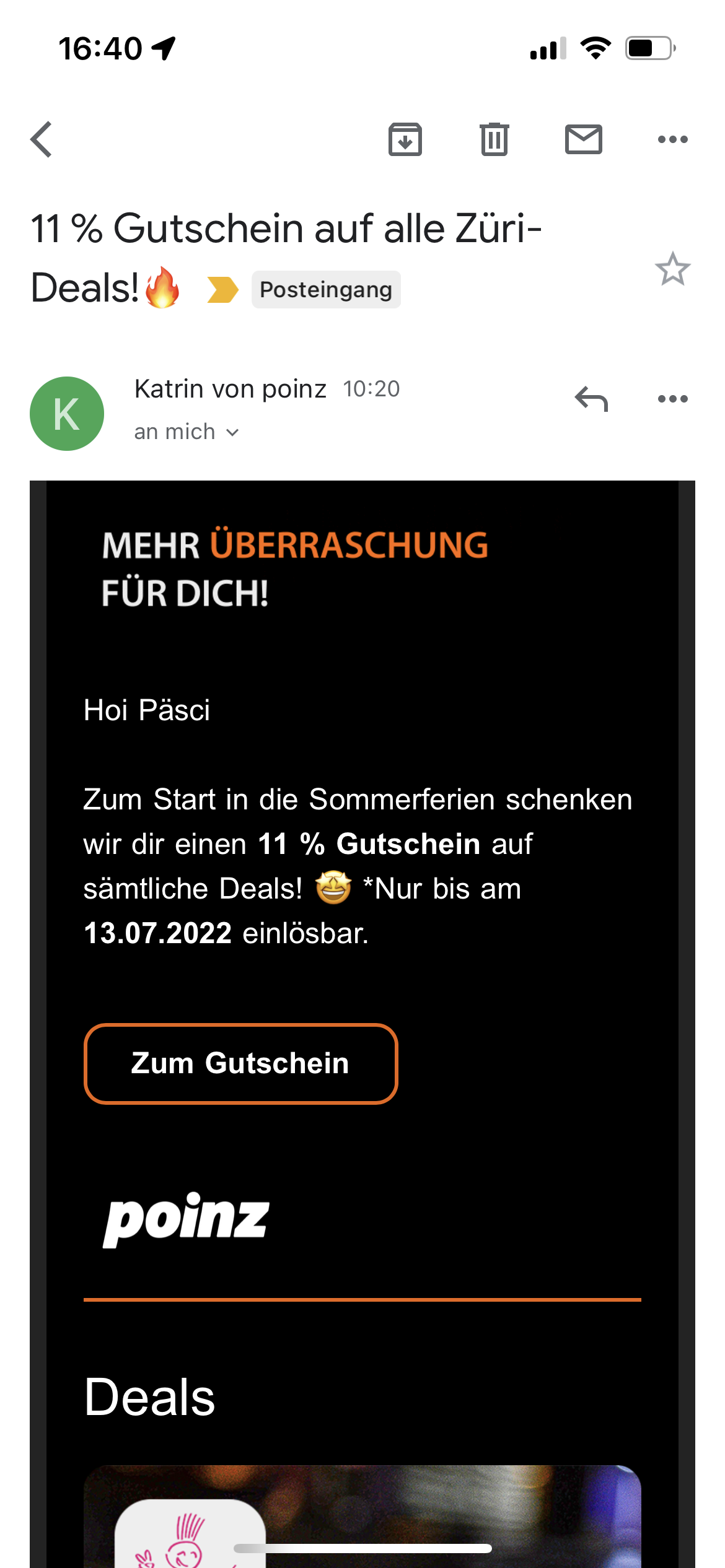The height and width of the screenshot is (1568, 725).
Task: Open the sender avatar for Katrin
Action: [67, 414]
